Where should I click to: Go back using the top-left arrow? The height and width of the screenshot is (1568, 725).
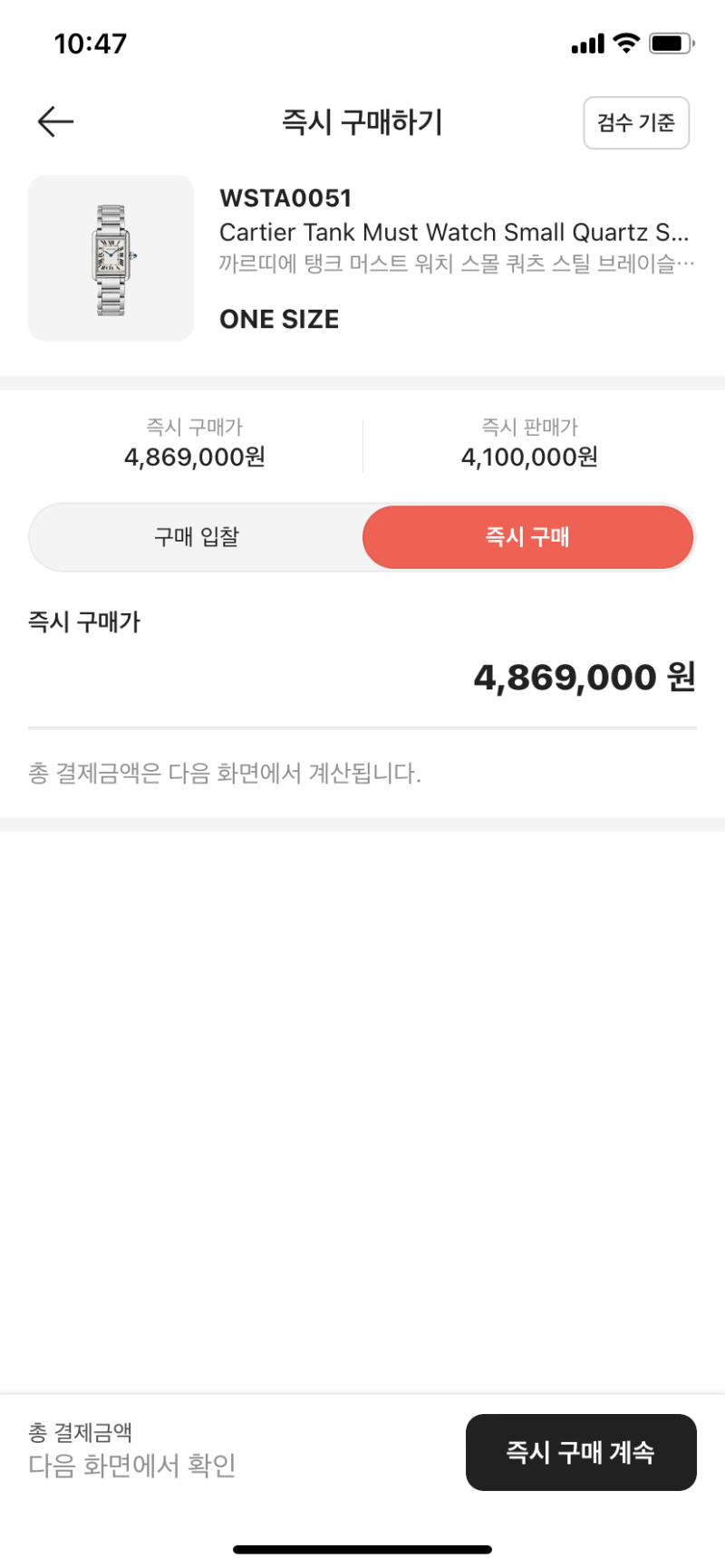(55, 122)
